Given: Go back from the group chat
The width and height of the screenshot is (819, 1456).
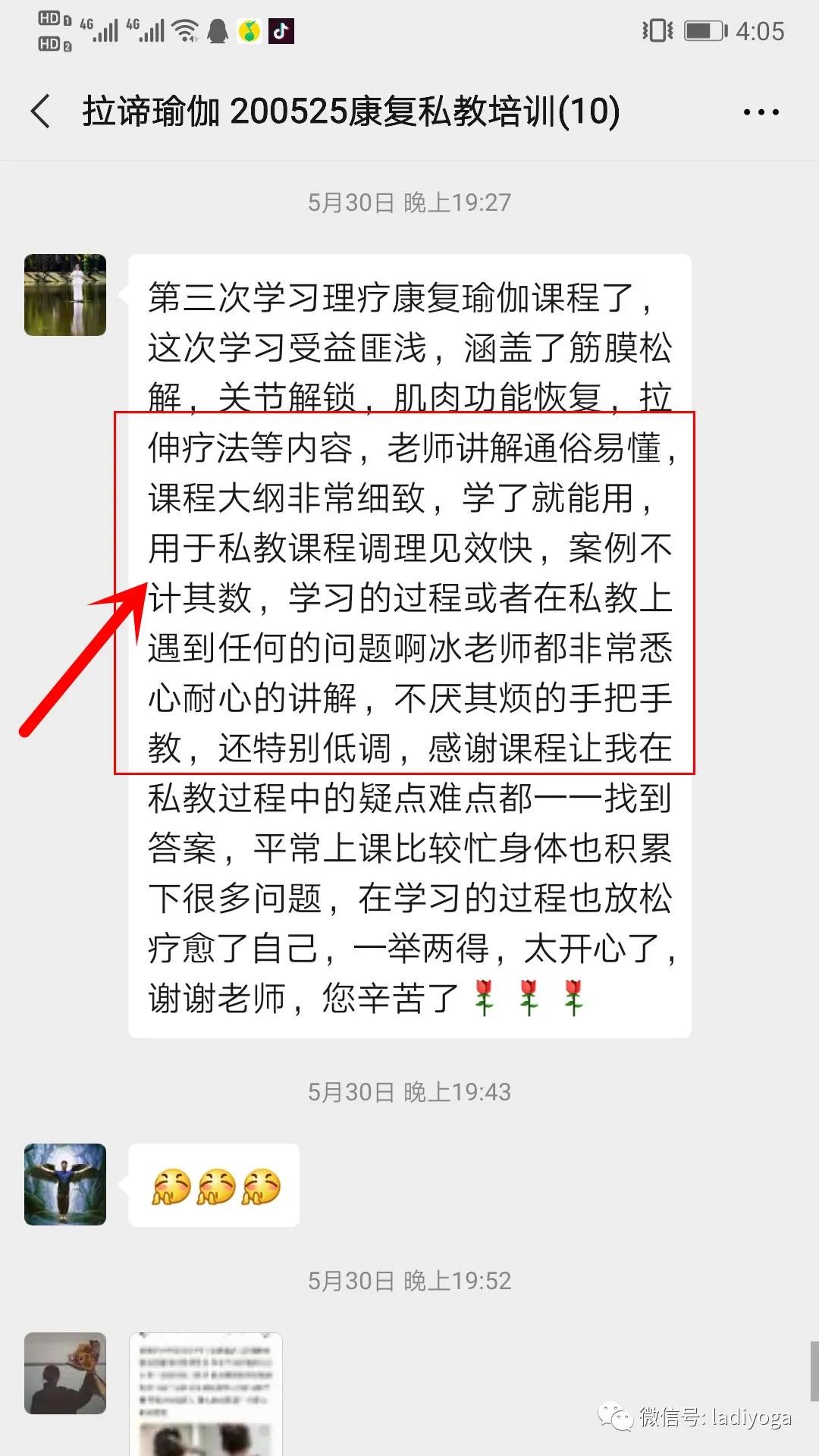Looking at the screenshot, I should pyautogui.click(x=41, y=112).
